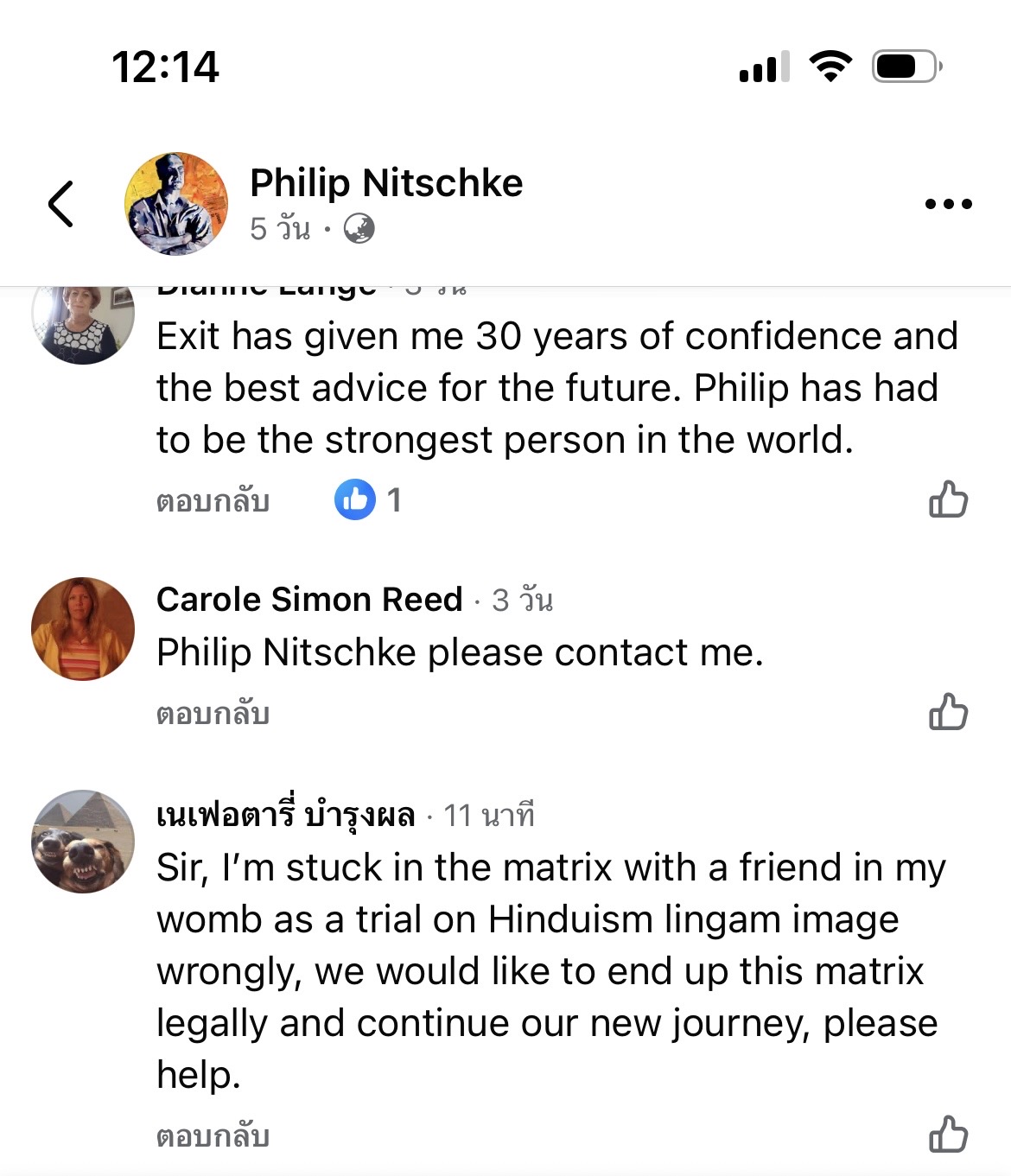Open the mentioned Philip Nitschke in Carole's comment
Viewport: 1011px width, 1176px height.
click(x=287, y=652)
